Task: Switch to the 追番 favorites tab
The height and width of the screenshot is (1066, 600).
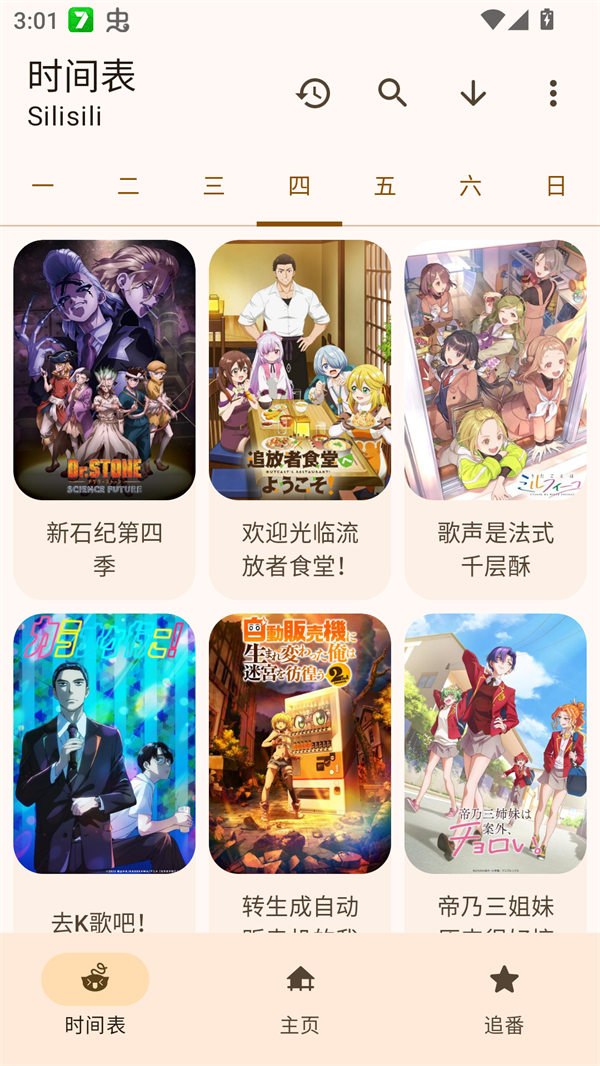Action: [504, 995]
